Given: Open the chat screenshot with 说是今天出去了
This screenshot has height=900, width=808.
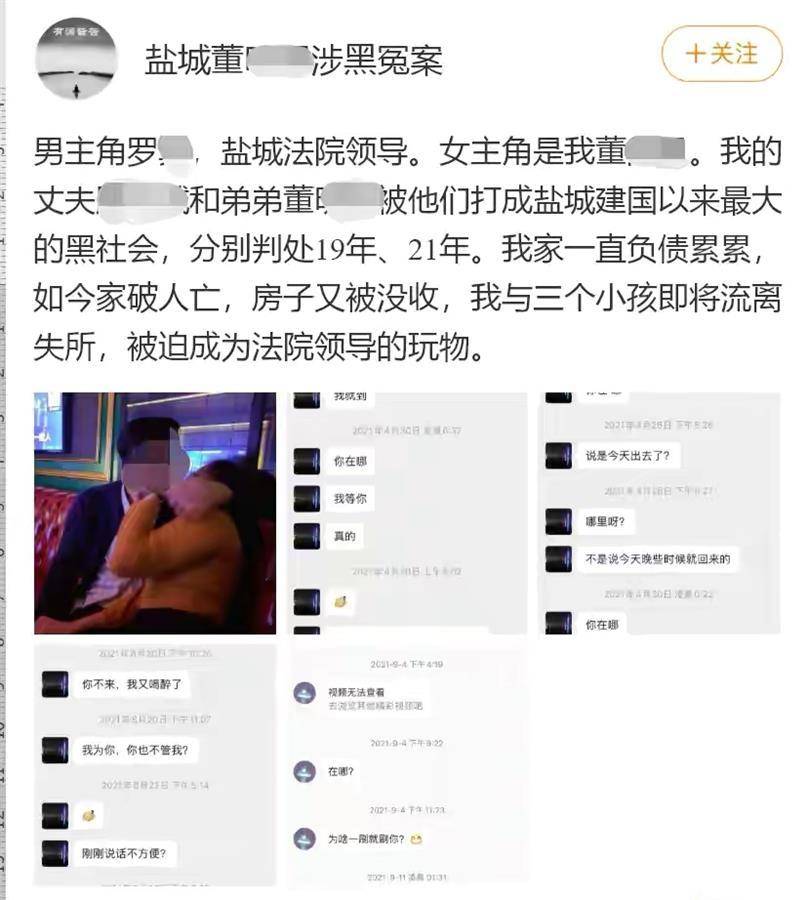Looking at the screenshot, I should click(x=661, y=512).
